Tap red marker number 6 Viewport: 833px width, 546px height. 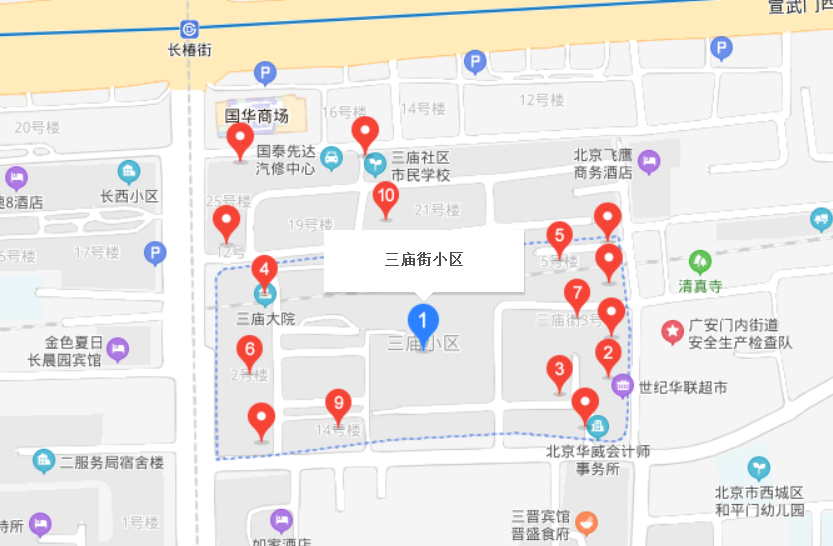click(250, 351)
